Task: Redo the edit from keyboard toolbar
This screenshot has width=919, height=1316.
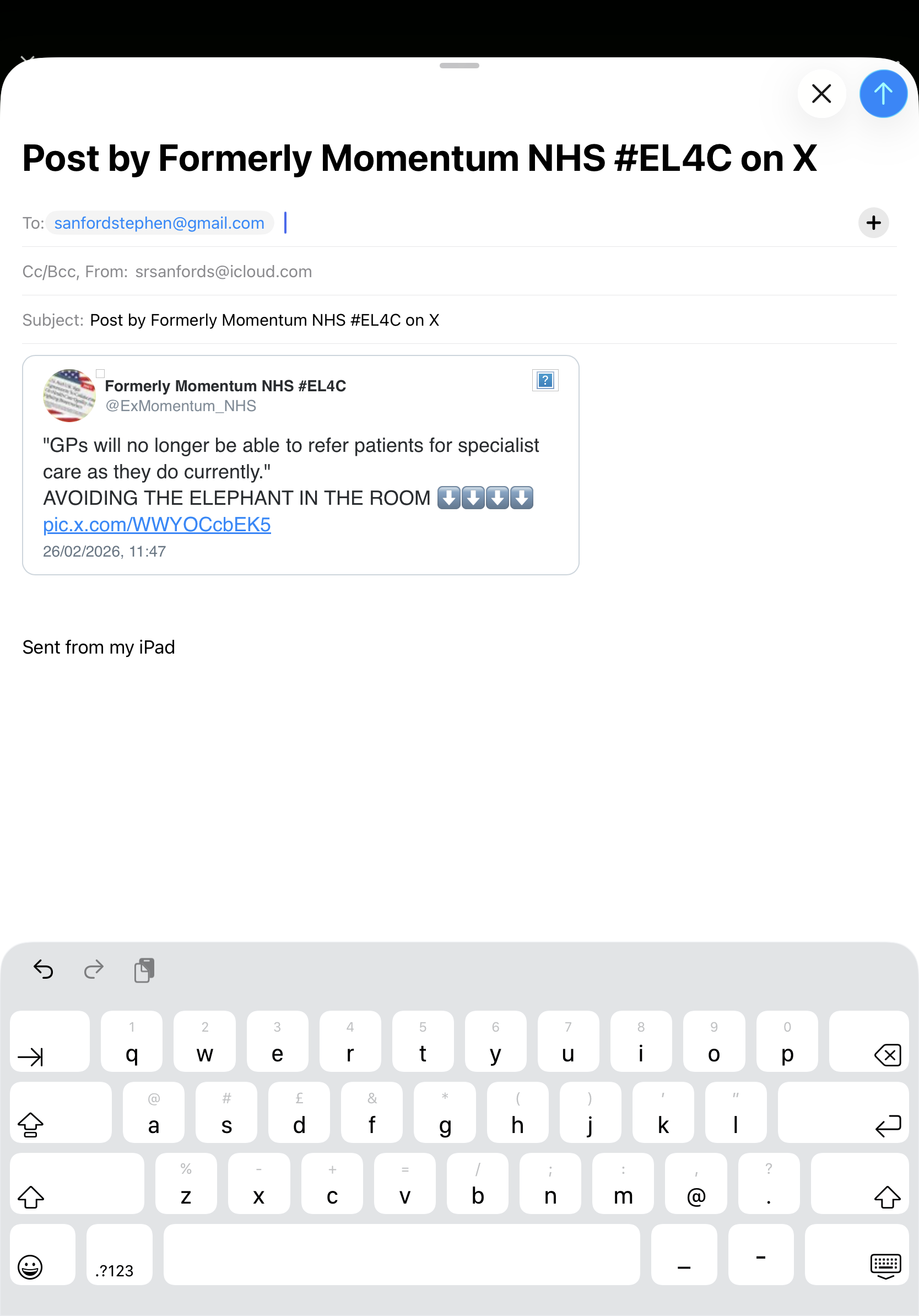Action: tap(94, 970)
